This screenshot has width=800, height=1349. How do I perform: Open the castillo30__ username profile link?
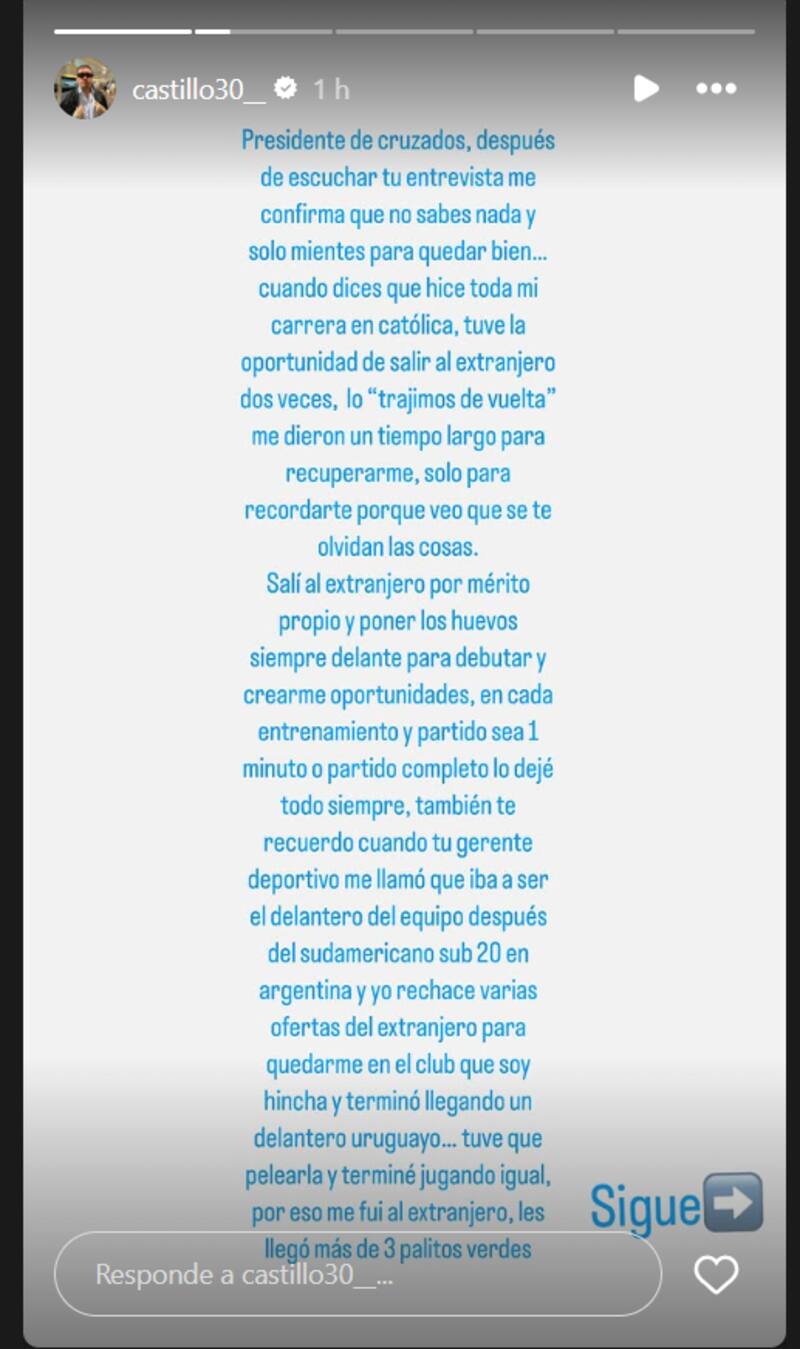click(200, 88)
